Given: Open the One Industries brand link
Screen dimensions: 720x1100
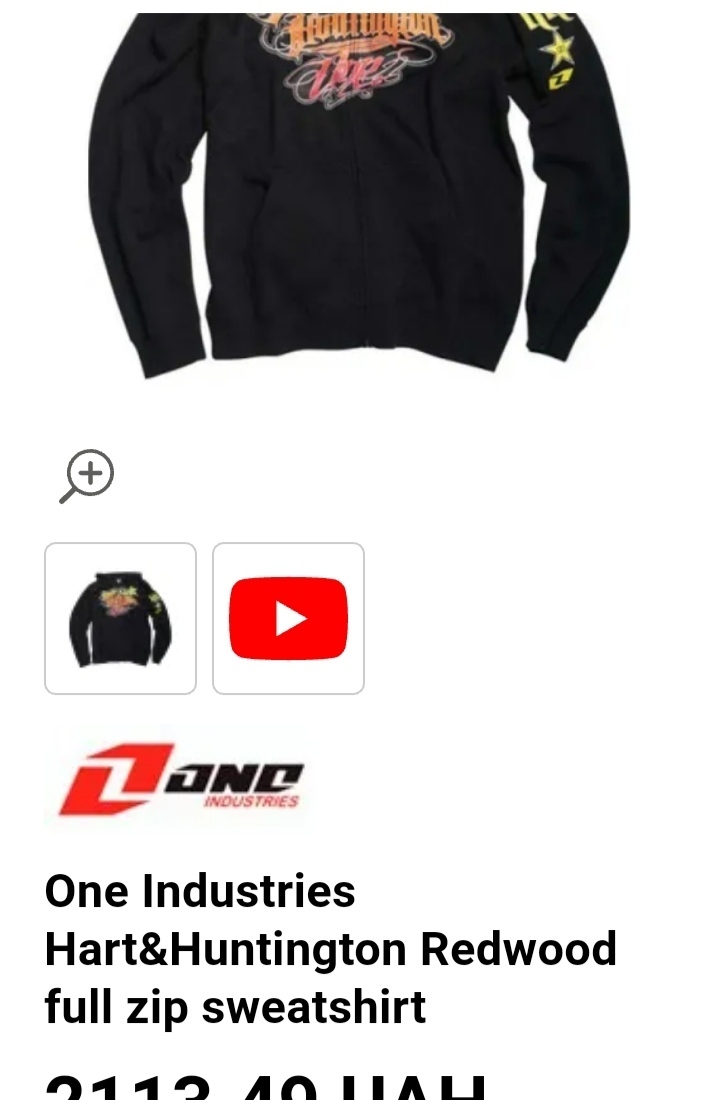Looking at the screenshot, I should tap(180, 780).
